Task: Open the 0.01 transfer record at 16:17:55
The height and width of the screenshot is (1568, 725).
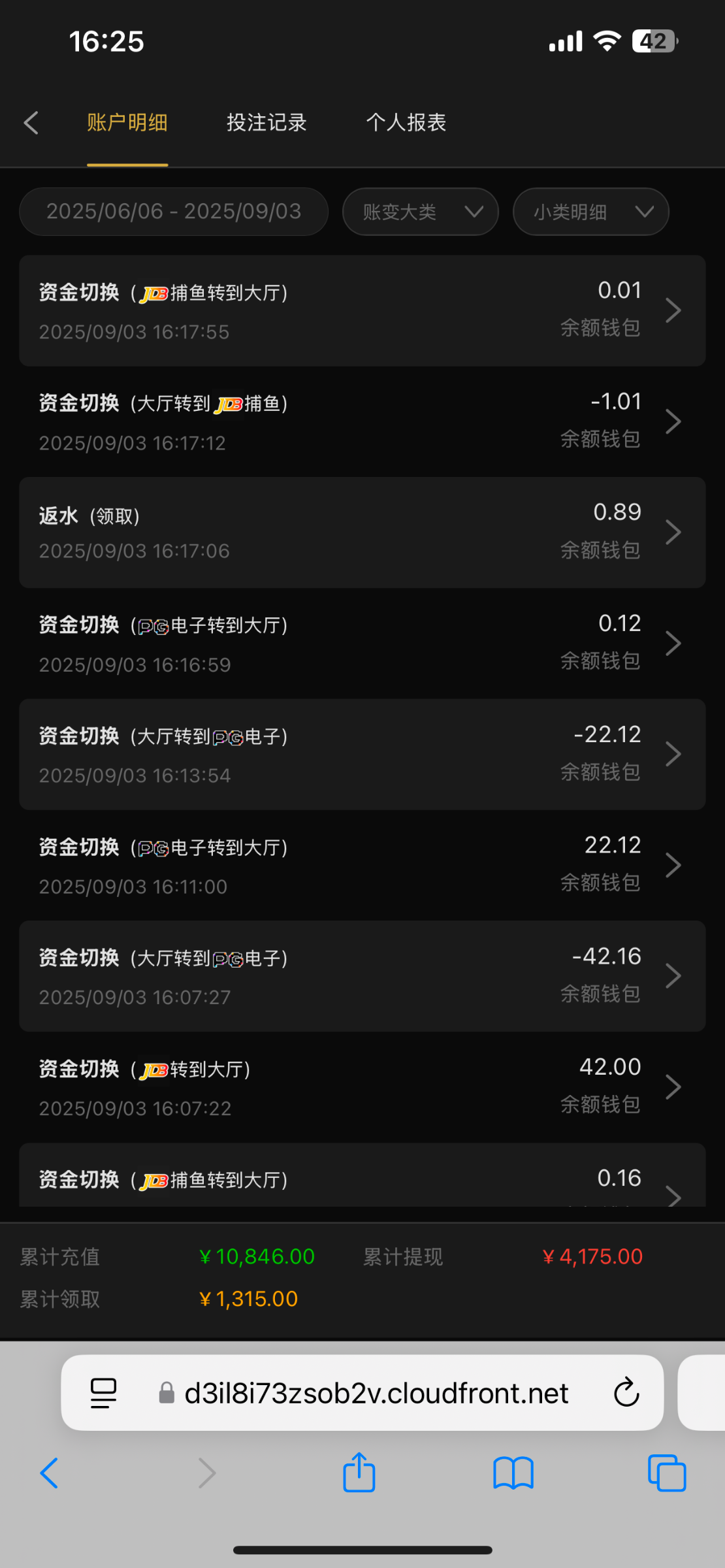Action: [x=362, y=311]
